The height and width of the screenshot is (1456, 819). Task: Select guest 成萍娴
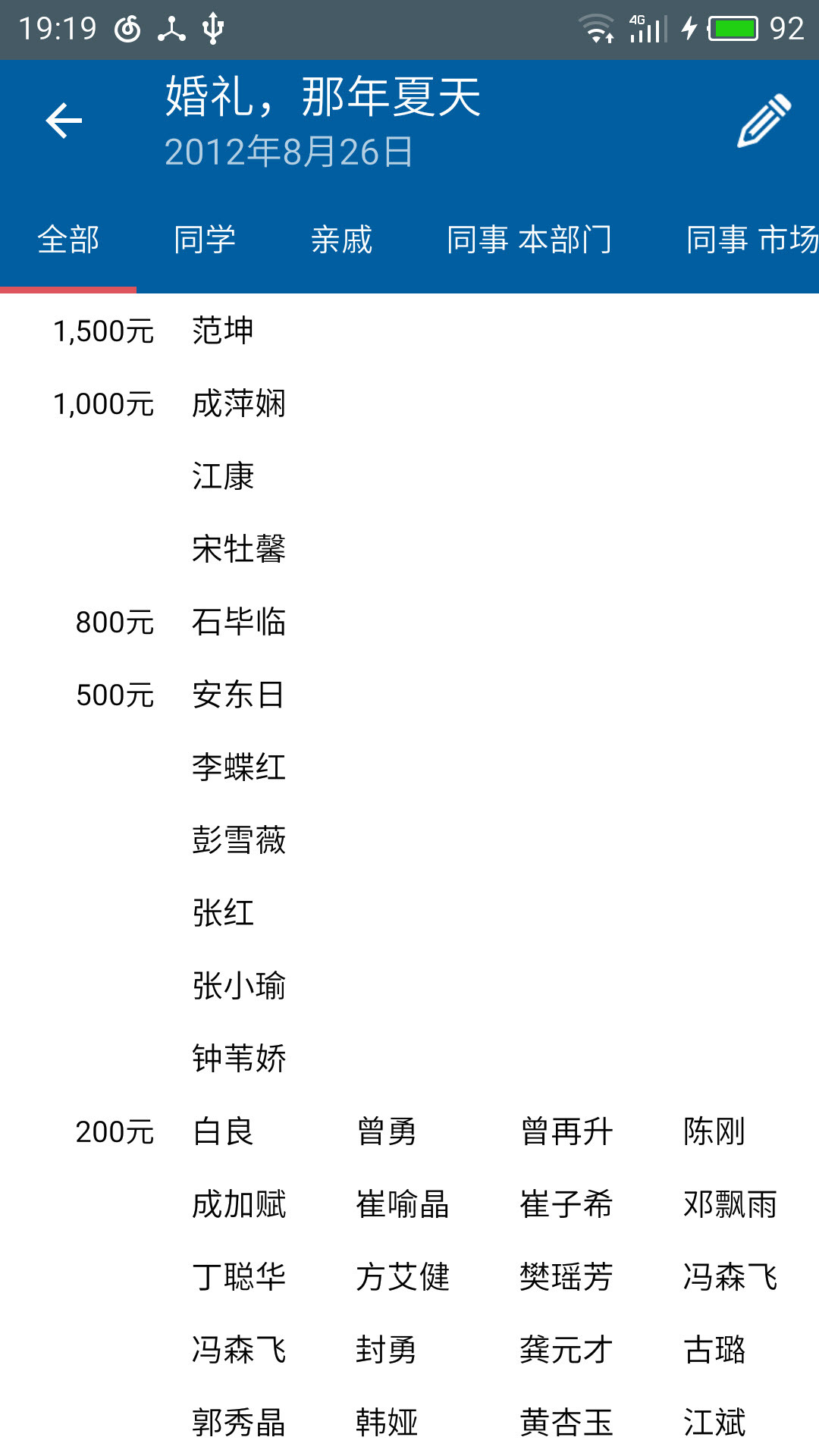(239, 403)
